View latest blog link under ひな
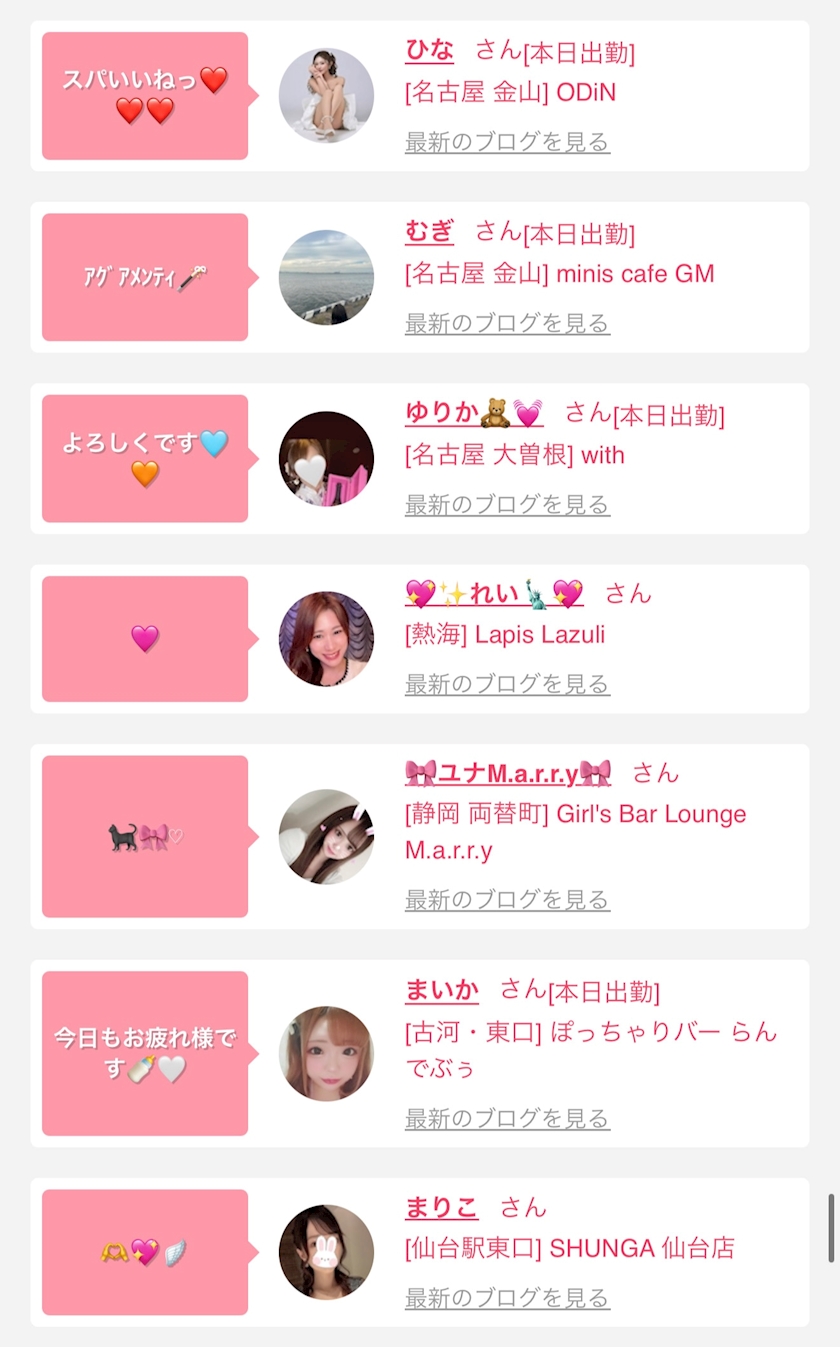Image resolution: width=840 pixels, height=1347 pixels. click(507, 142)
